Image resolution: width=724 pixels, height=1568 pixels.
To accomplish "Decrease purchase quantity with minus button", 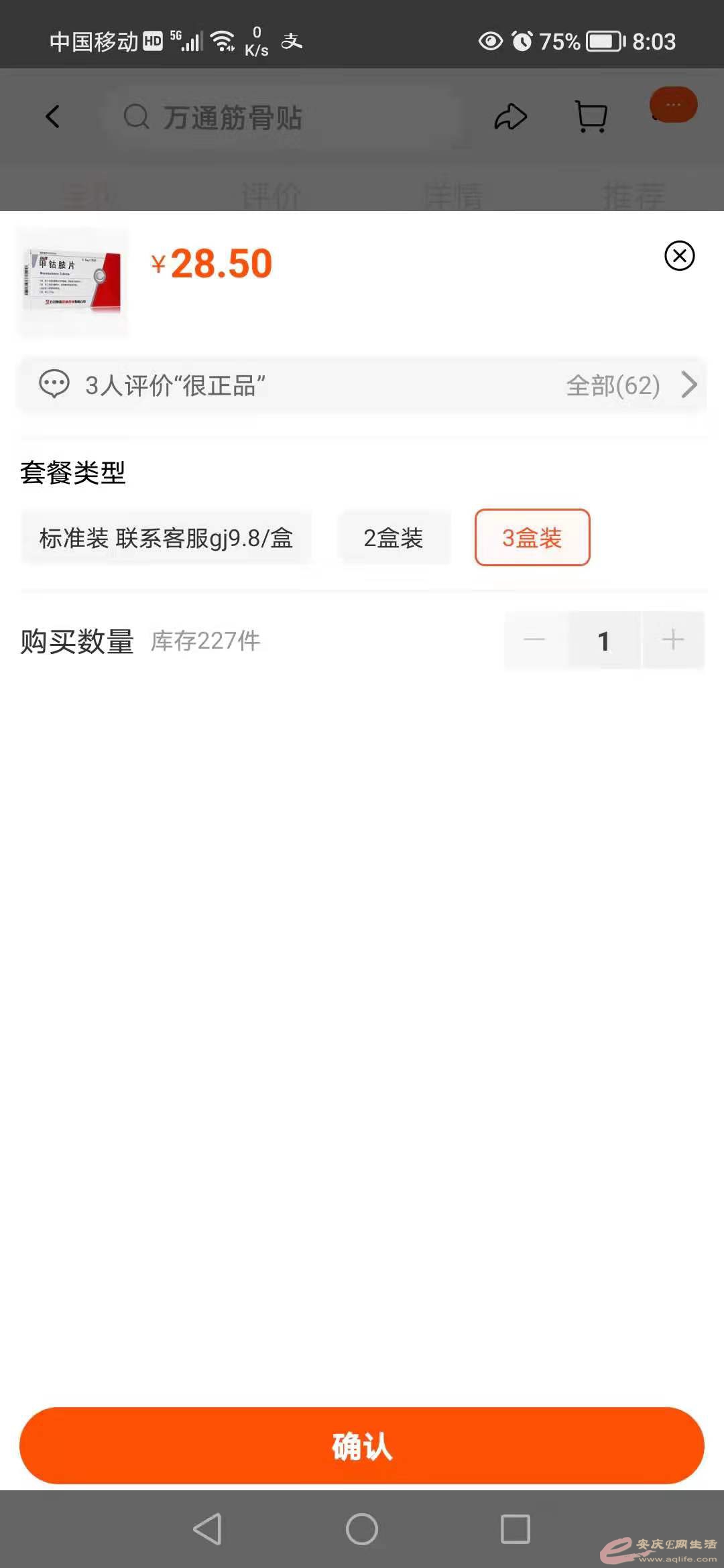I will tap(534, 641).
